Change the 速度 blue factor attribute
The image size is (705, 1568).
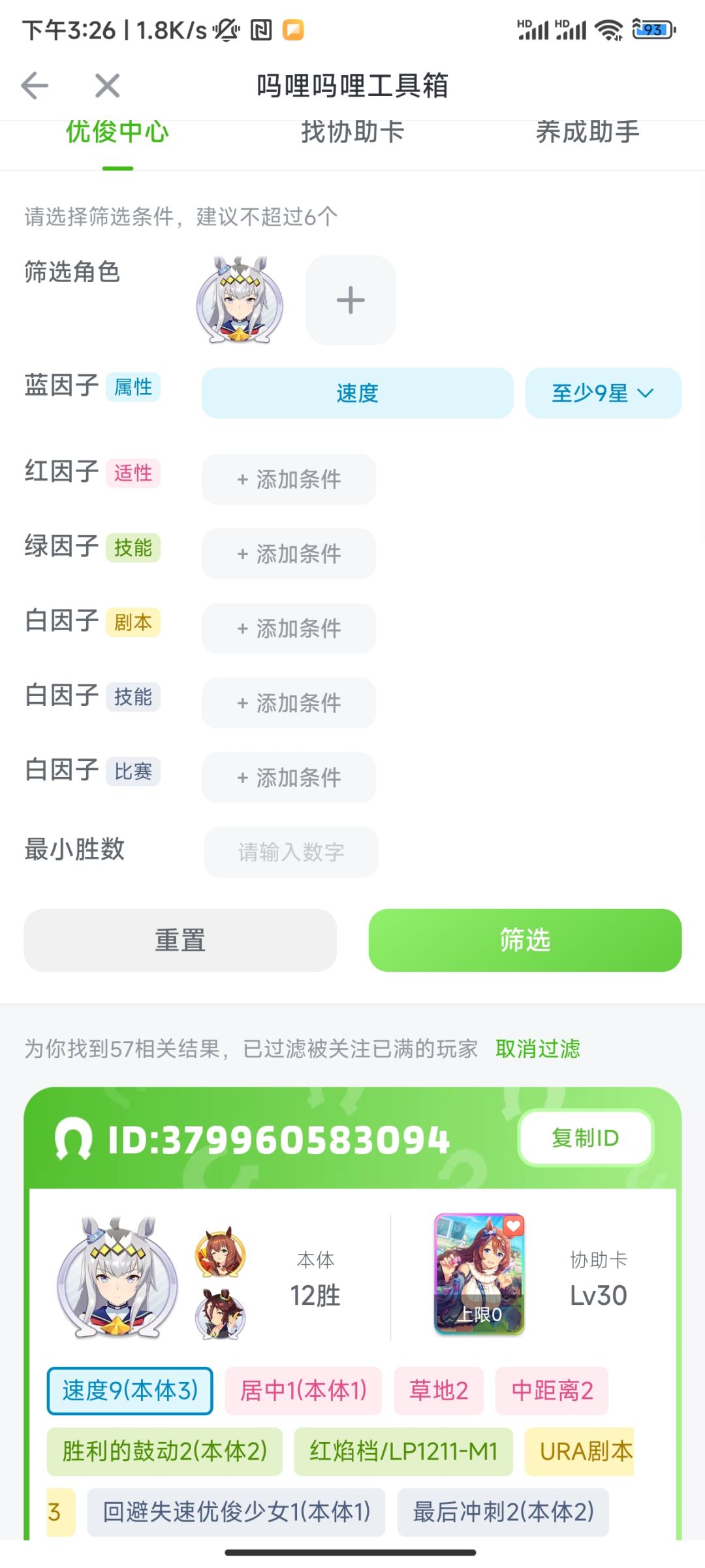[357, 393]
